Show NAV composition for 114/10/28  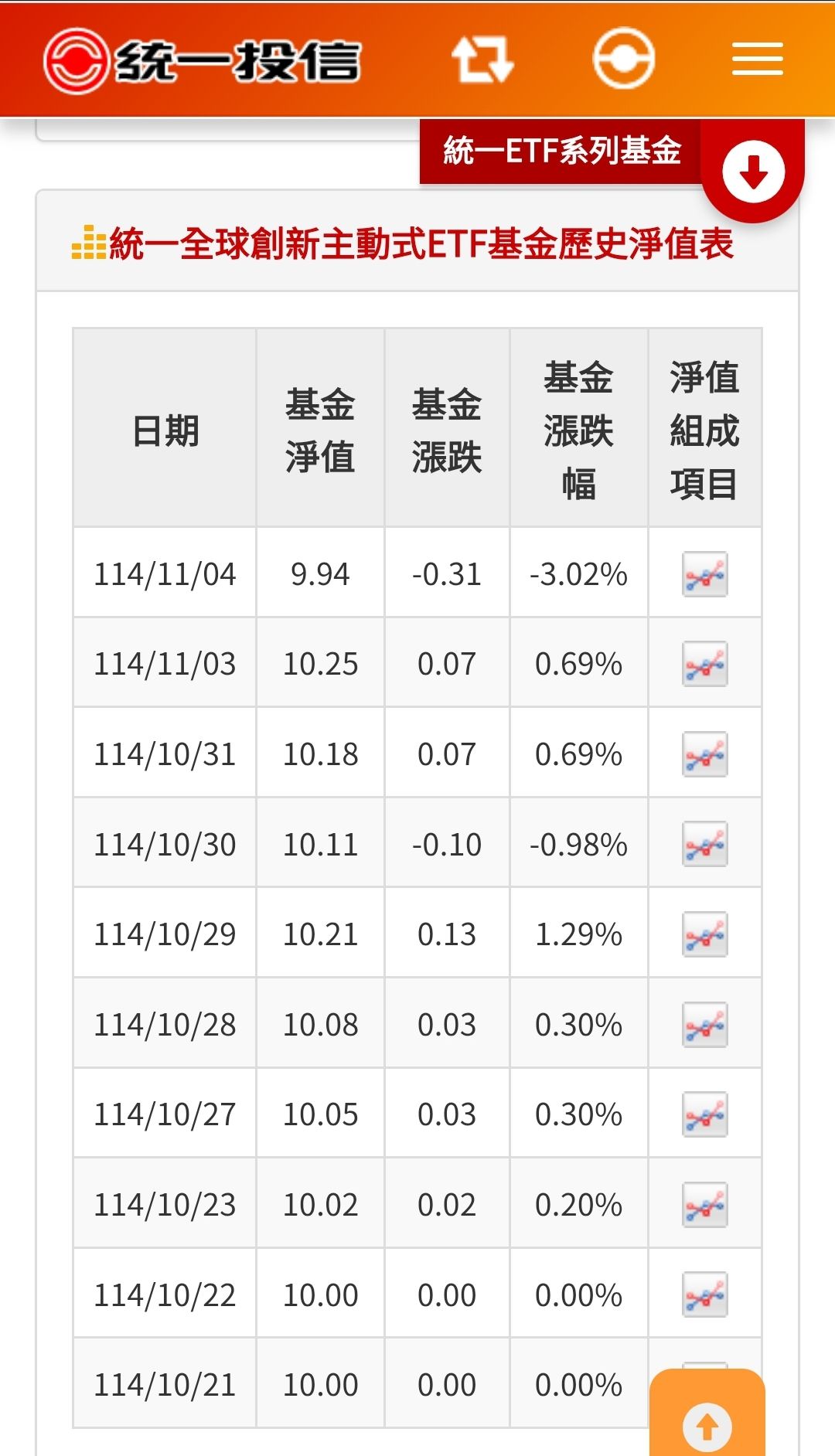click(x=704, y=1025)
